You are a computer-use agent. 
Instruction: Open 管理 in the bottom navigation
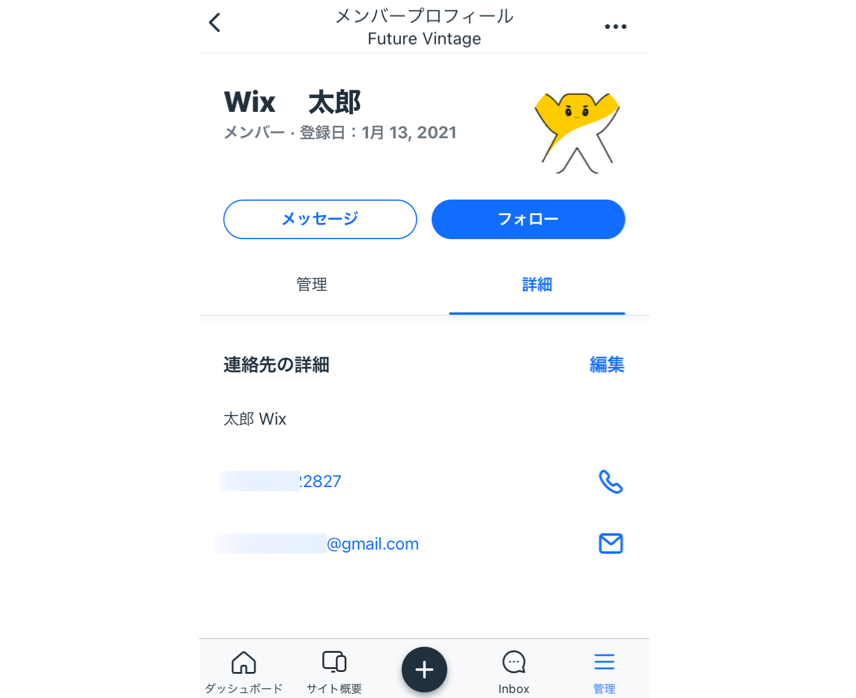604,671
